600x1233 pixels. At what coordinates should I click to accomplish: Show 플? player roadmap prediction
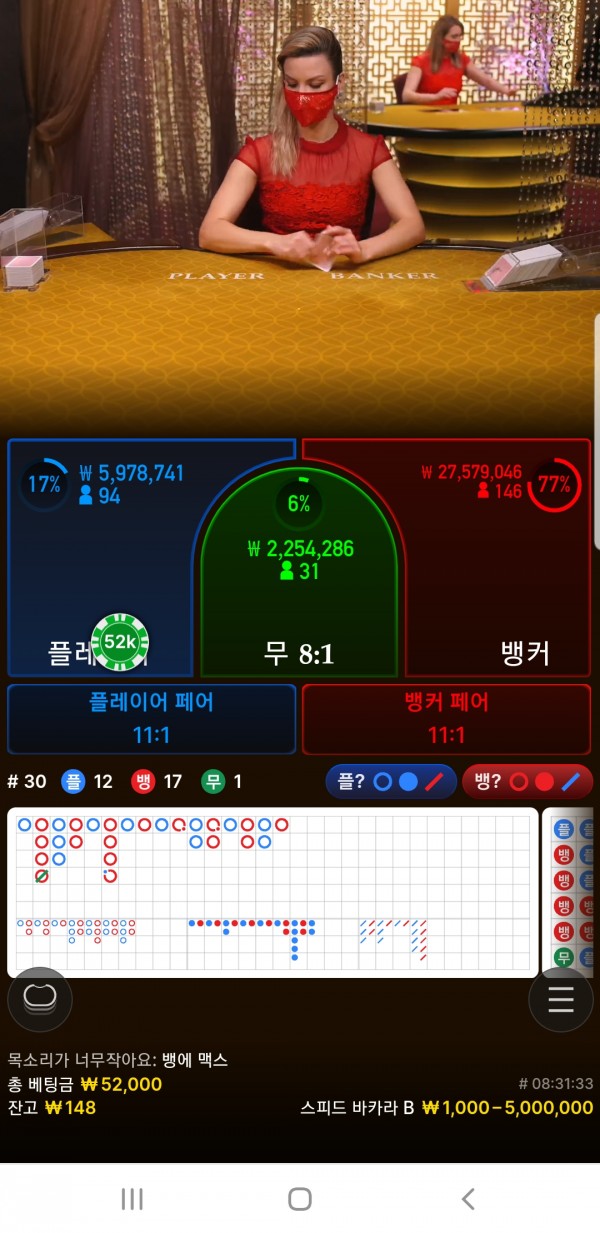point(391,781)
